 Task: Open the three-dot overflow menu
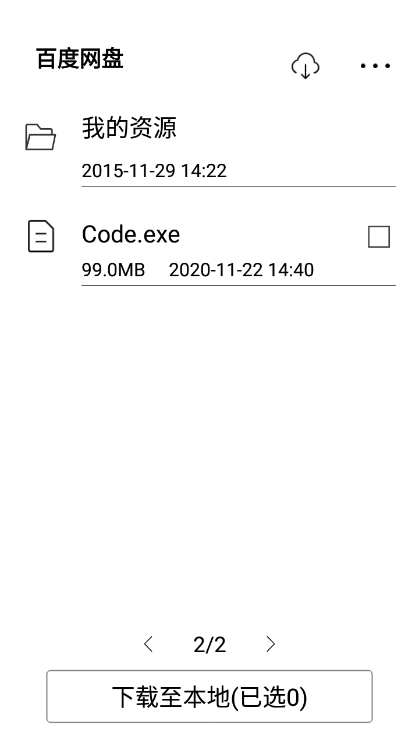pos(375,66)
